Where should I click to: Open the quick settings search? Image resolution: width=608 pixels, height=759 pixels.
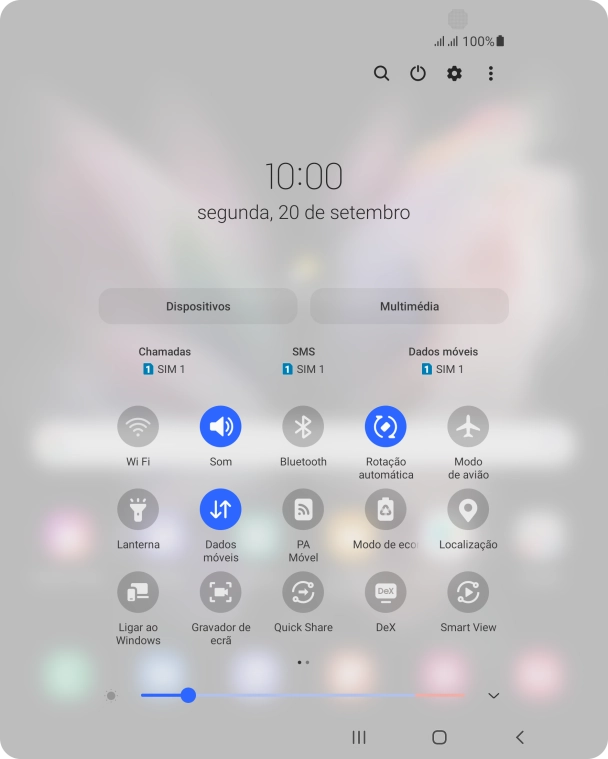[381, 74]
